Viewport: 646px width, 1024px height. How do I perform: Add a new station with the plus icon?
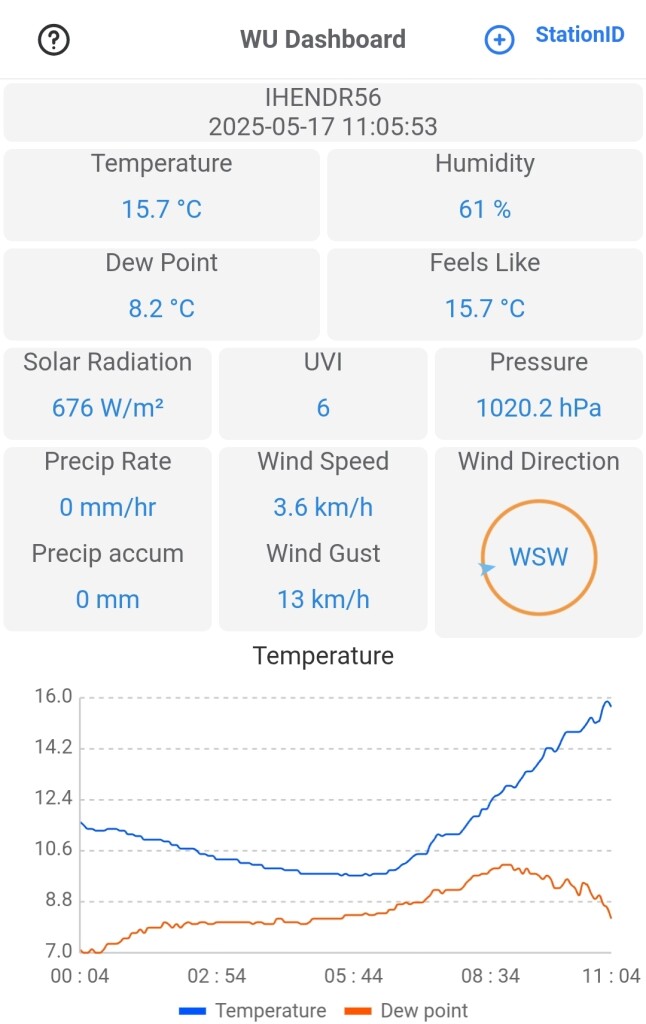(x=499, y=40)
